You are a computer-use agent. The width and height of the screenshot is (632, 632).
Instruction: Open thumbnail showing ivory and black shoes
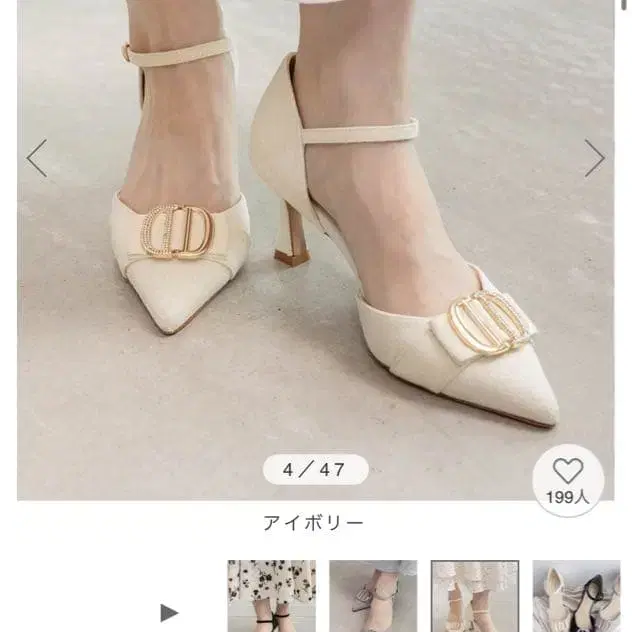click(x=576, y=596)
